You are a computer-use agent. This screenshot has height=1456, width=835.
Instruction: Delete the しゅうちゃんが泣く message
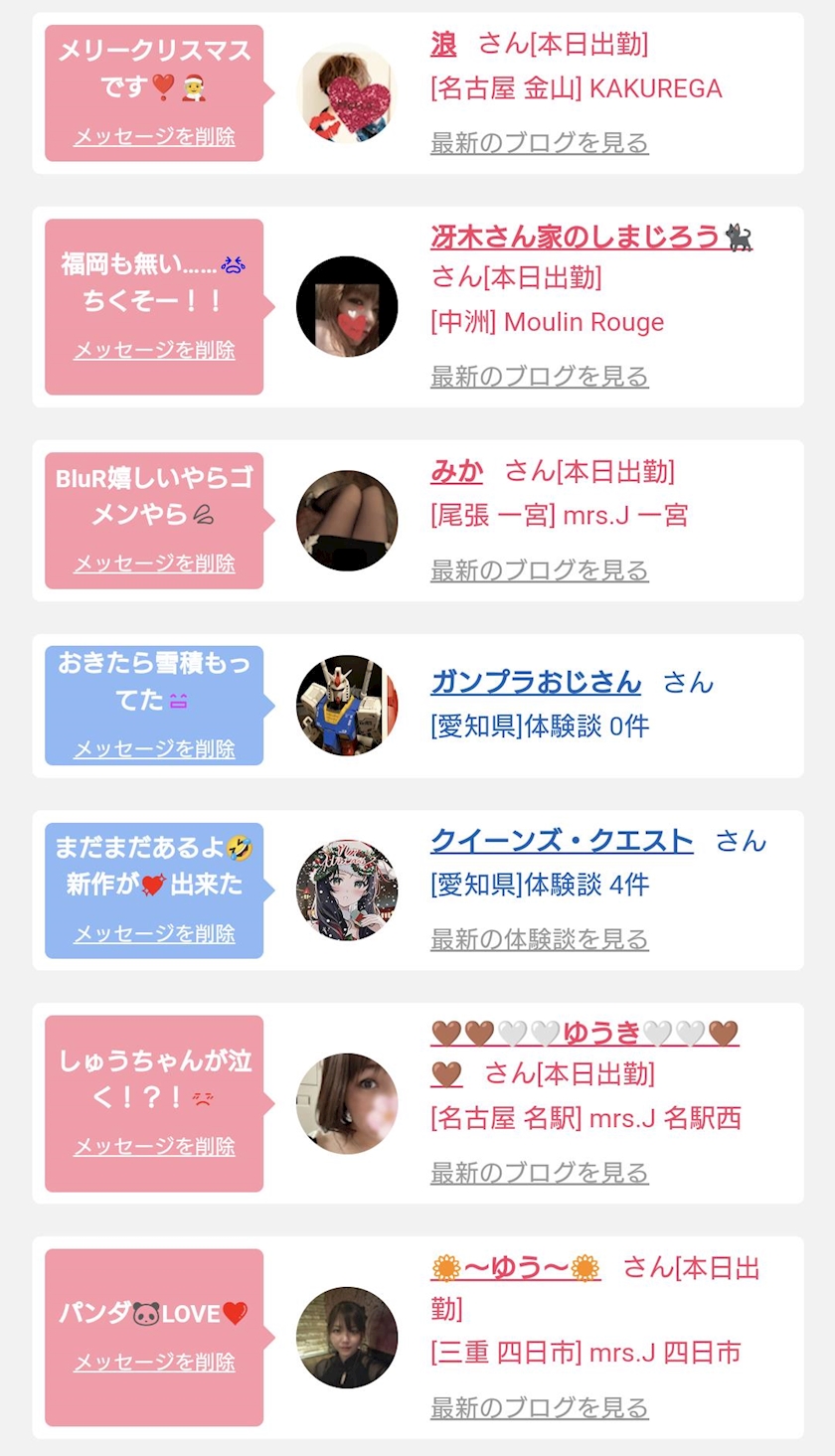point(154,1147)
